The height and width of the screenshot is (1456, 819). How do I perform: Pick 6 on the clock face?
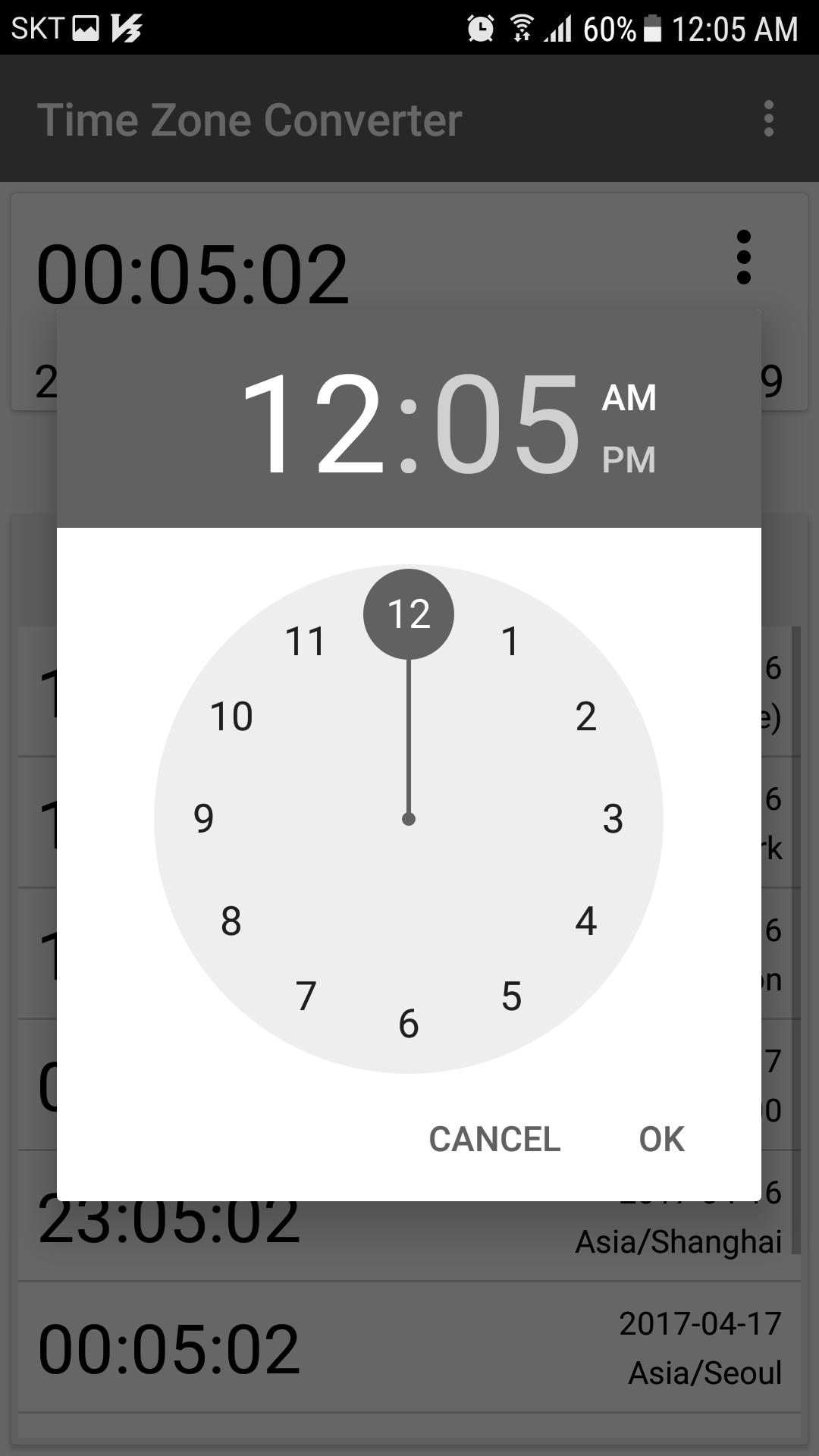409,1024
